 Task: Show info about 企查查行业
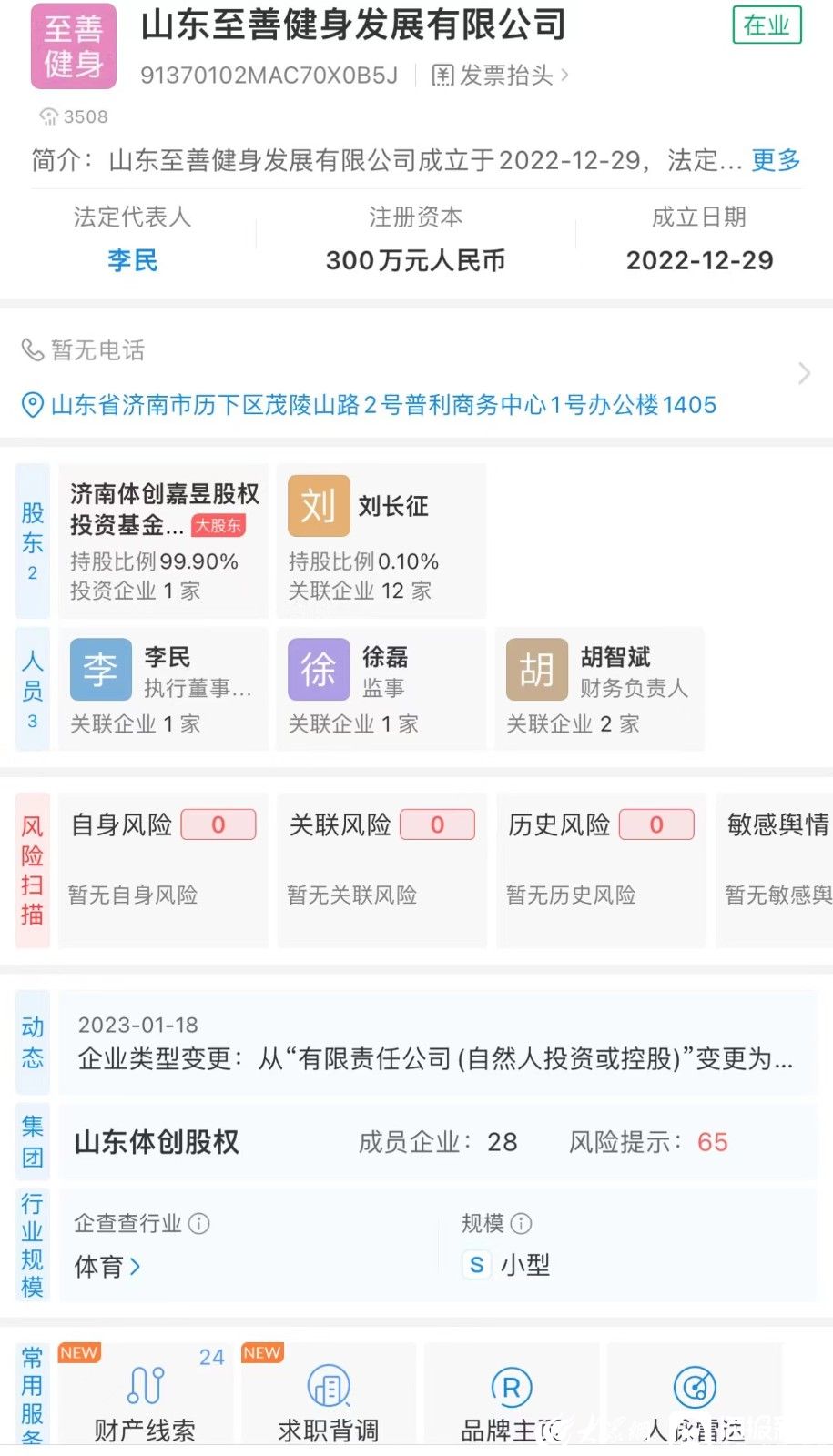pos(199,1224)
